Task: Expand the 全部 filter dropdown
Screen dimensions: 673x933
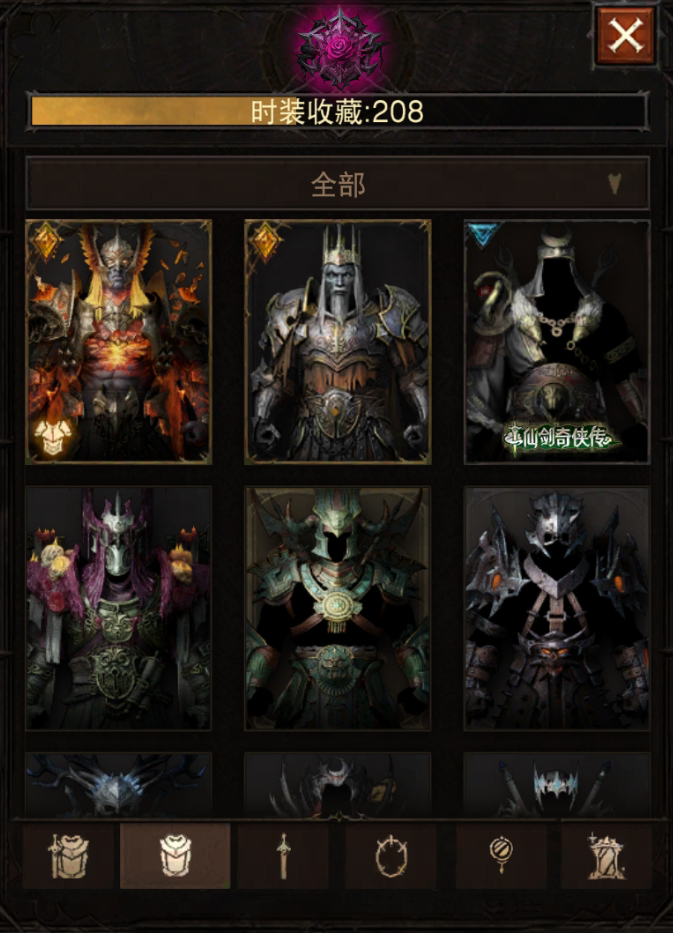Action: (x=337, y=184)
